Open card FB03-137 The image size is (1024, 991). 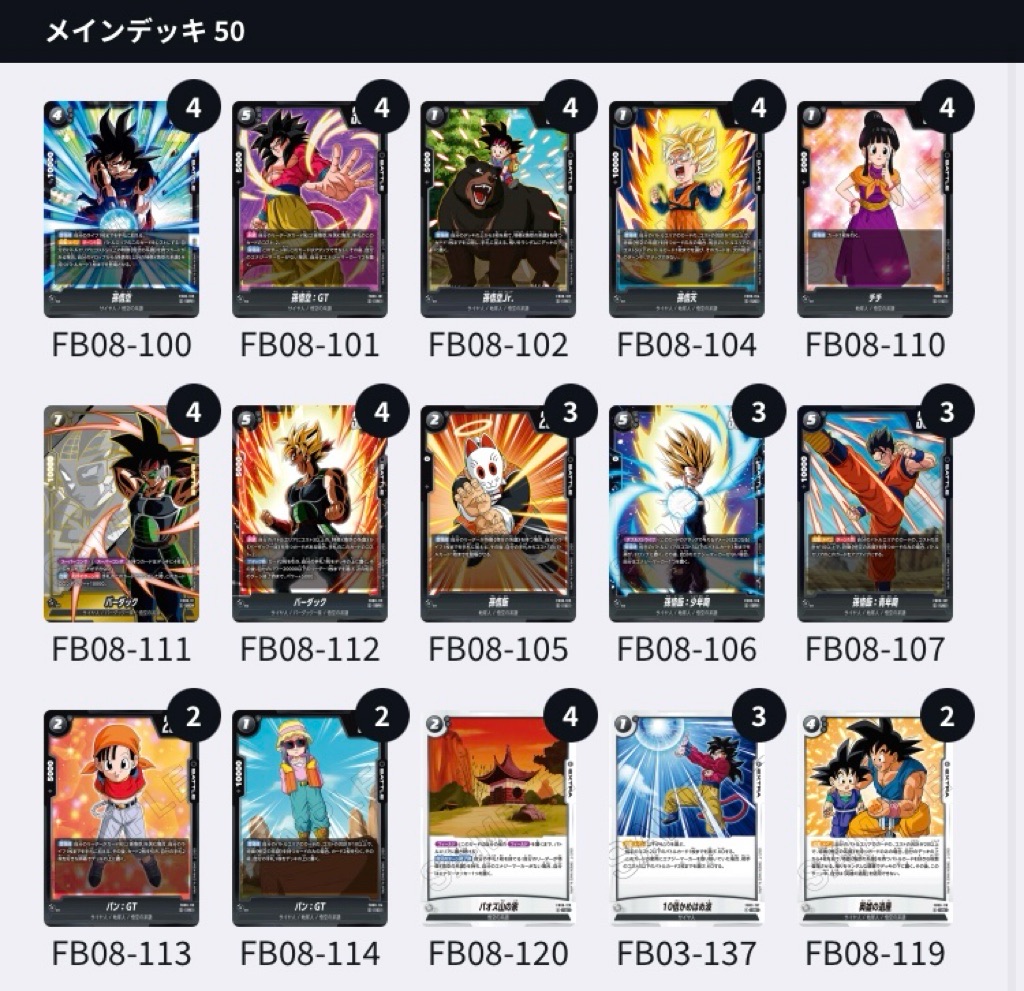click(686, 818)
